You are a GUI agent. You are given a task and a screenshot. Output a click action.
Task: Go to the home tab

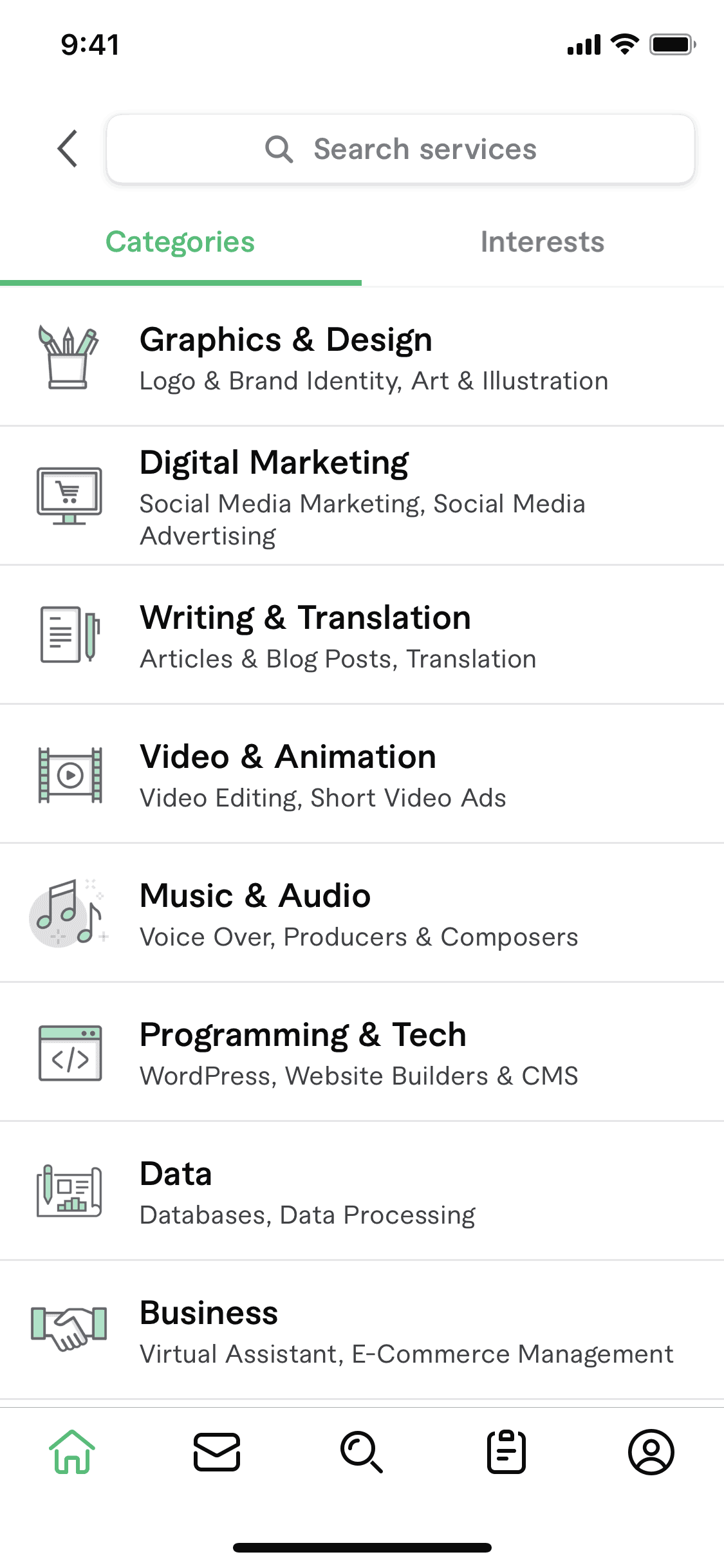pos(72,1452)
